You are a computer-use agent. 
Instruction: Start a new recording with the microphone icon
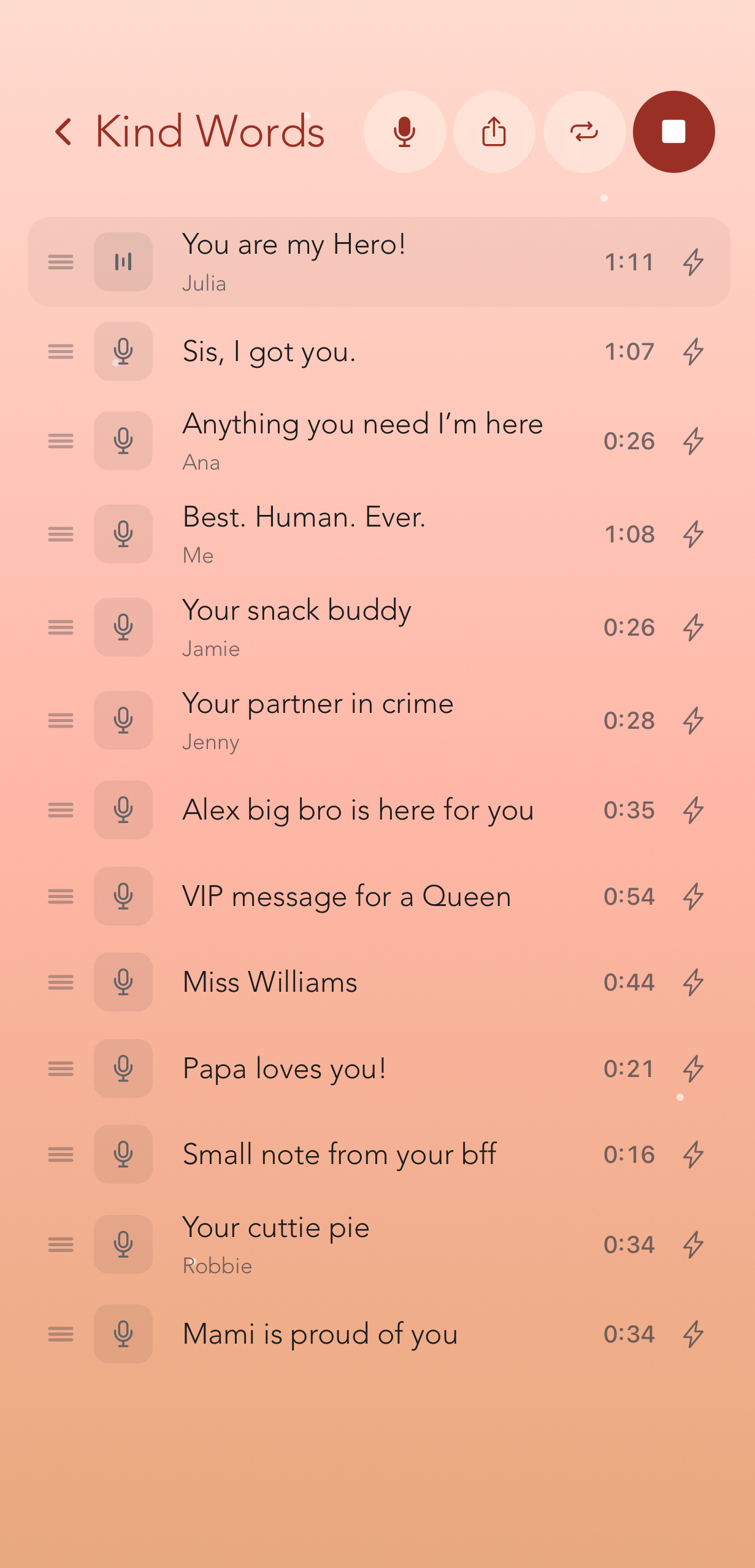coord(405,132)
